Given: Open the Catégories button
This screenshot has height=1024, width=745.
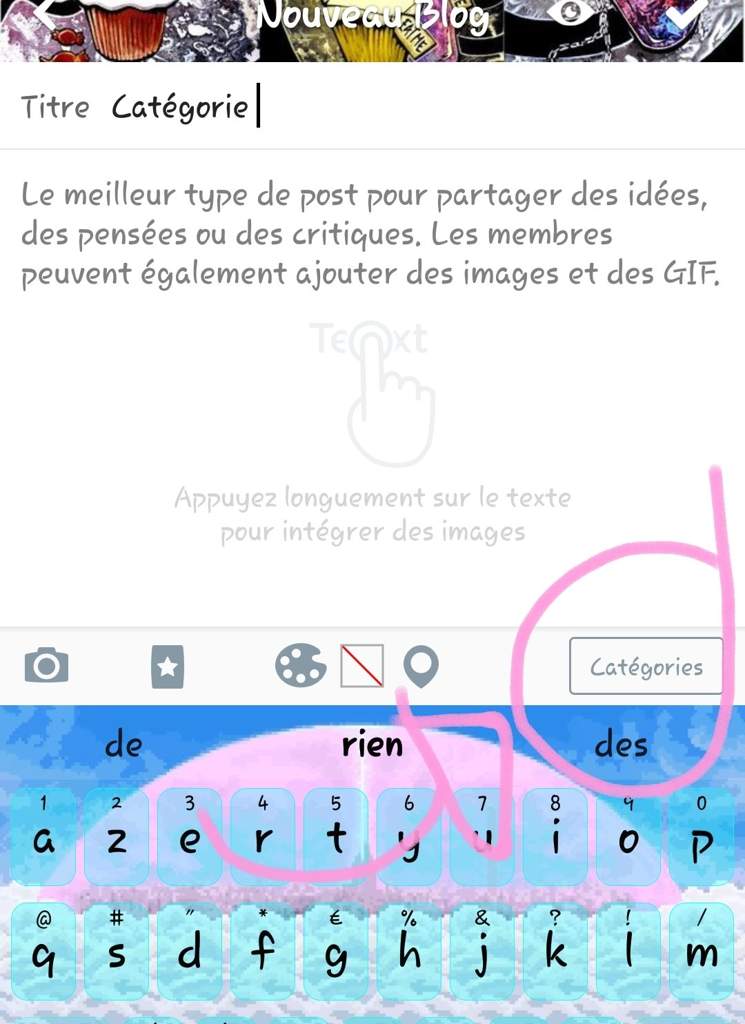Looking at the screenshot, I should coord(646,666).
